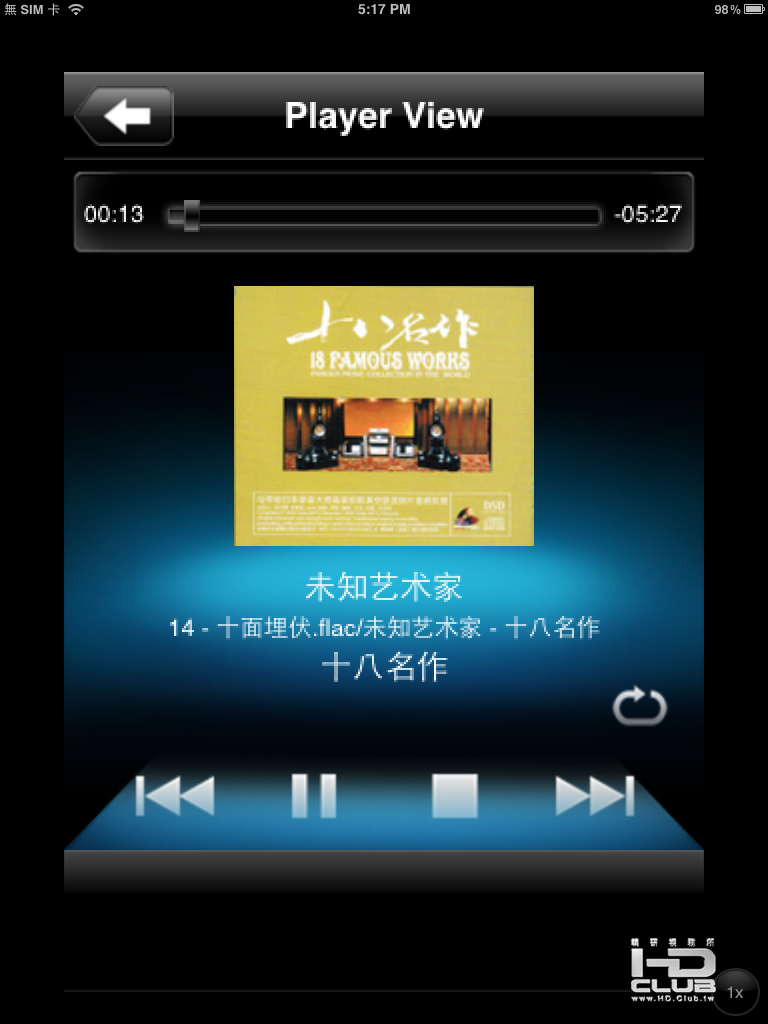The image size is (768, 1024).
Task: Tap the playback progress bar
Action: [384, 216]
